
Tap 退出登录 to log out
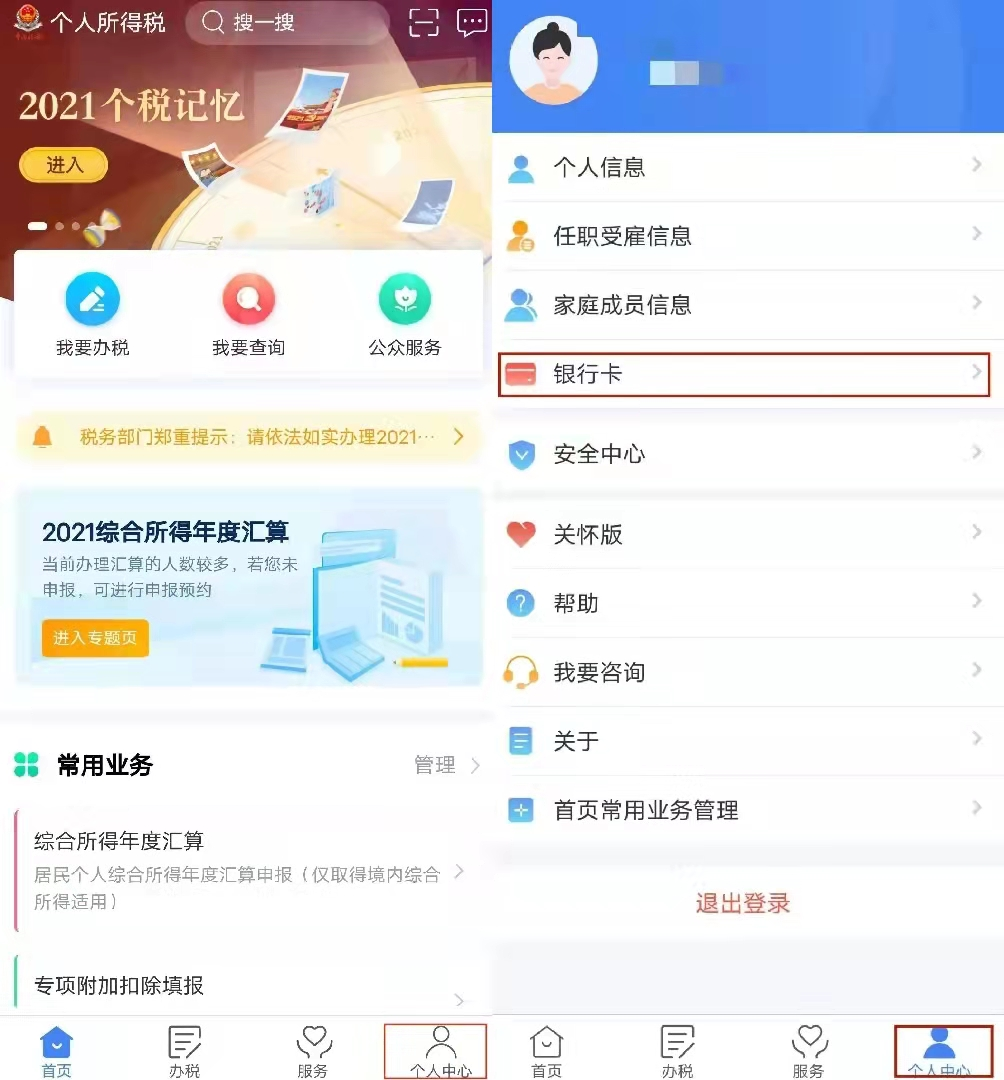pyautogui.click(x=743, y=903)
